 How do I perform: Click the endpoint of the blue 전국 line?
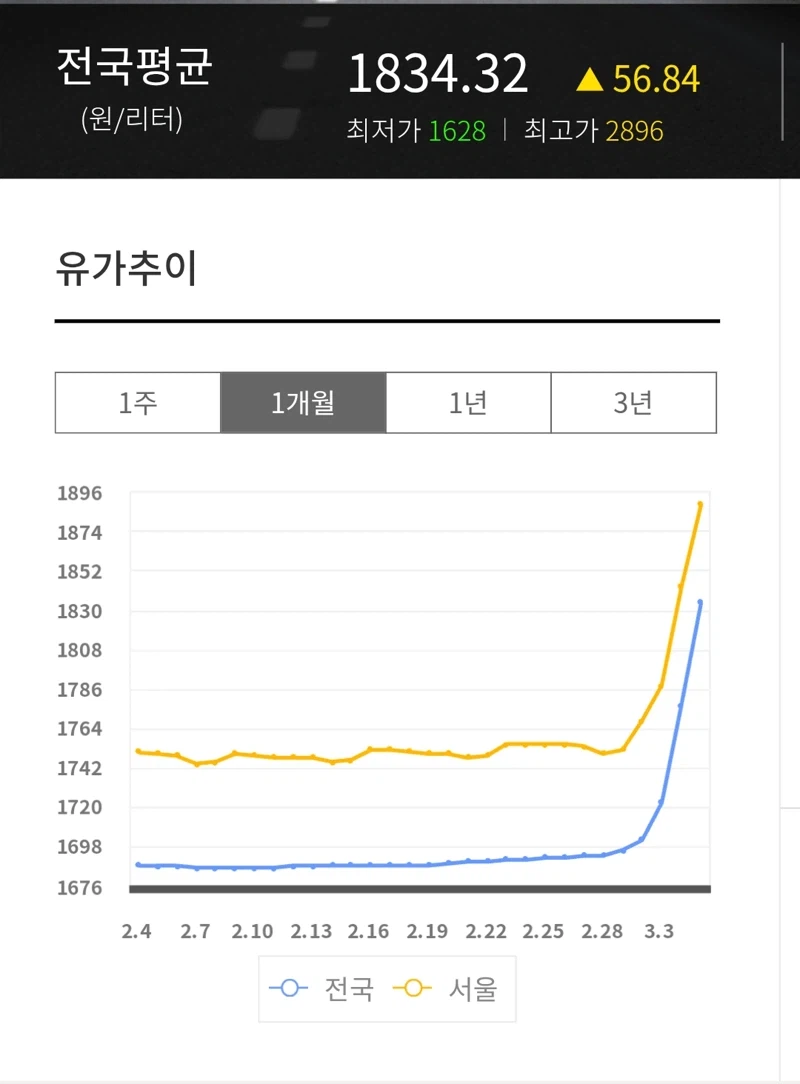[x=700, y=601]
